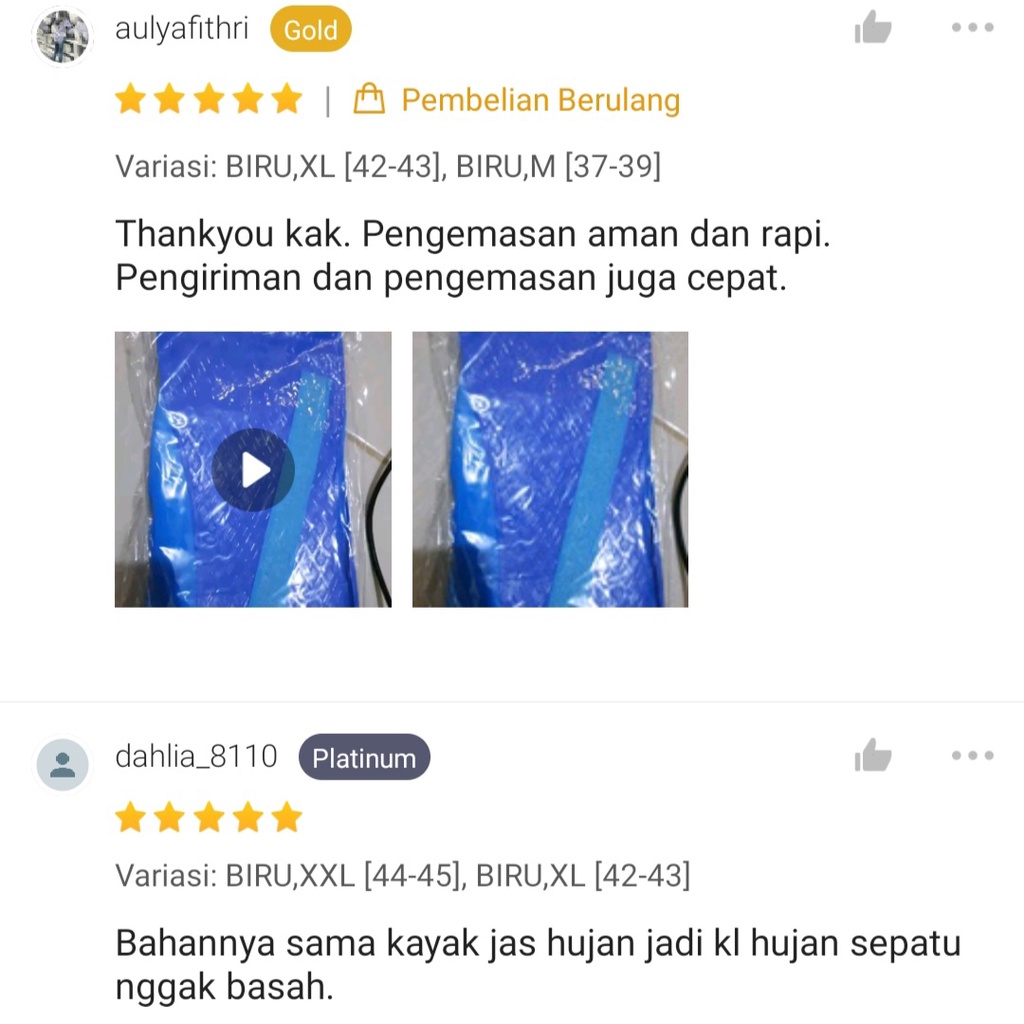Image resolution: width=1024 pixels, height=1024 pixels.
Task: View aulyafithri's profile picture
Action: click(63, 36)
